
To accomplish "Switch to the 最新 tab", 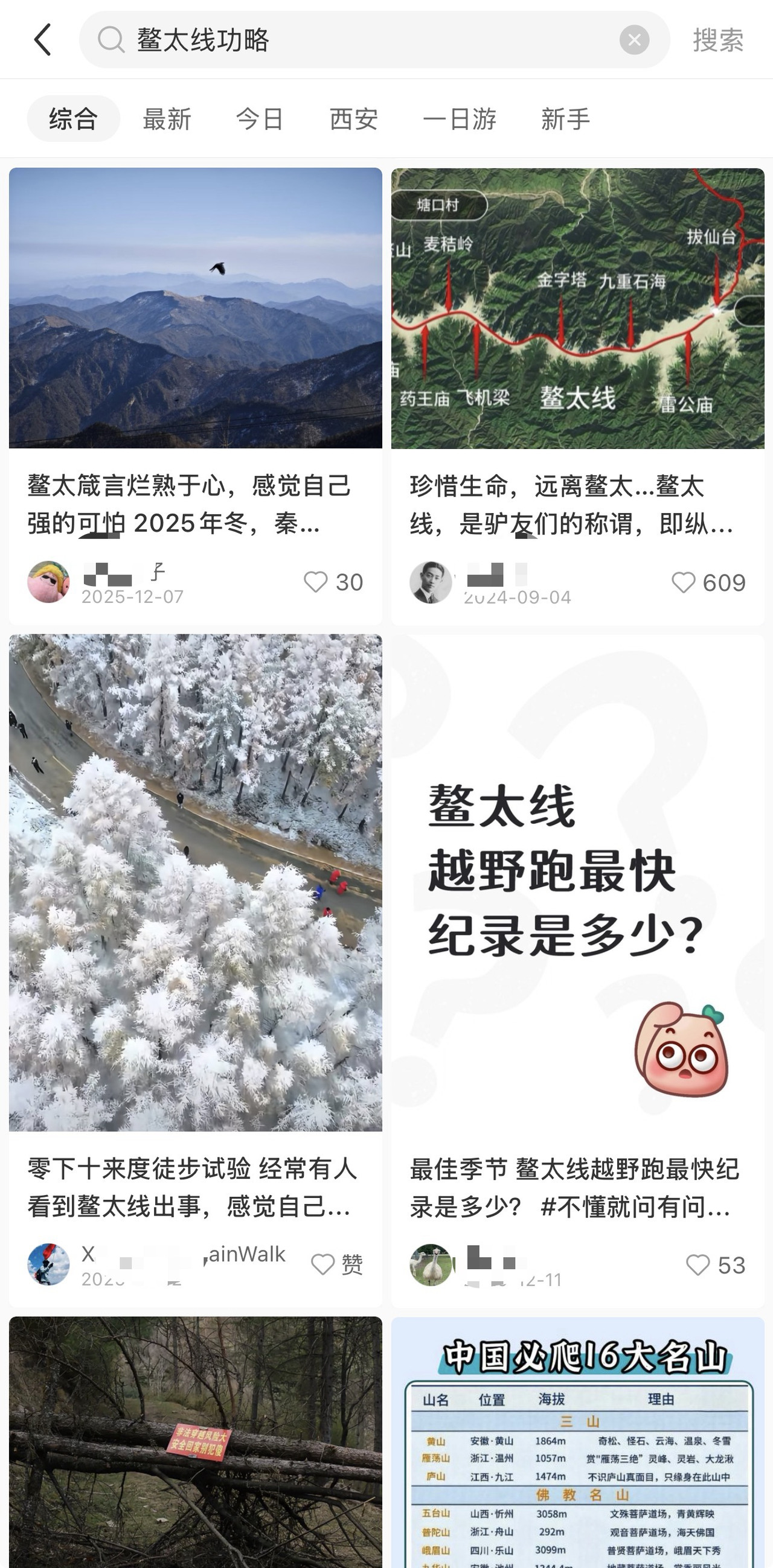I will pyautogui.click(x=167, y=119).
